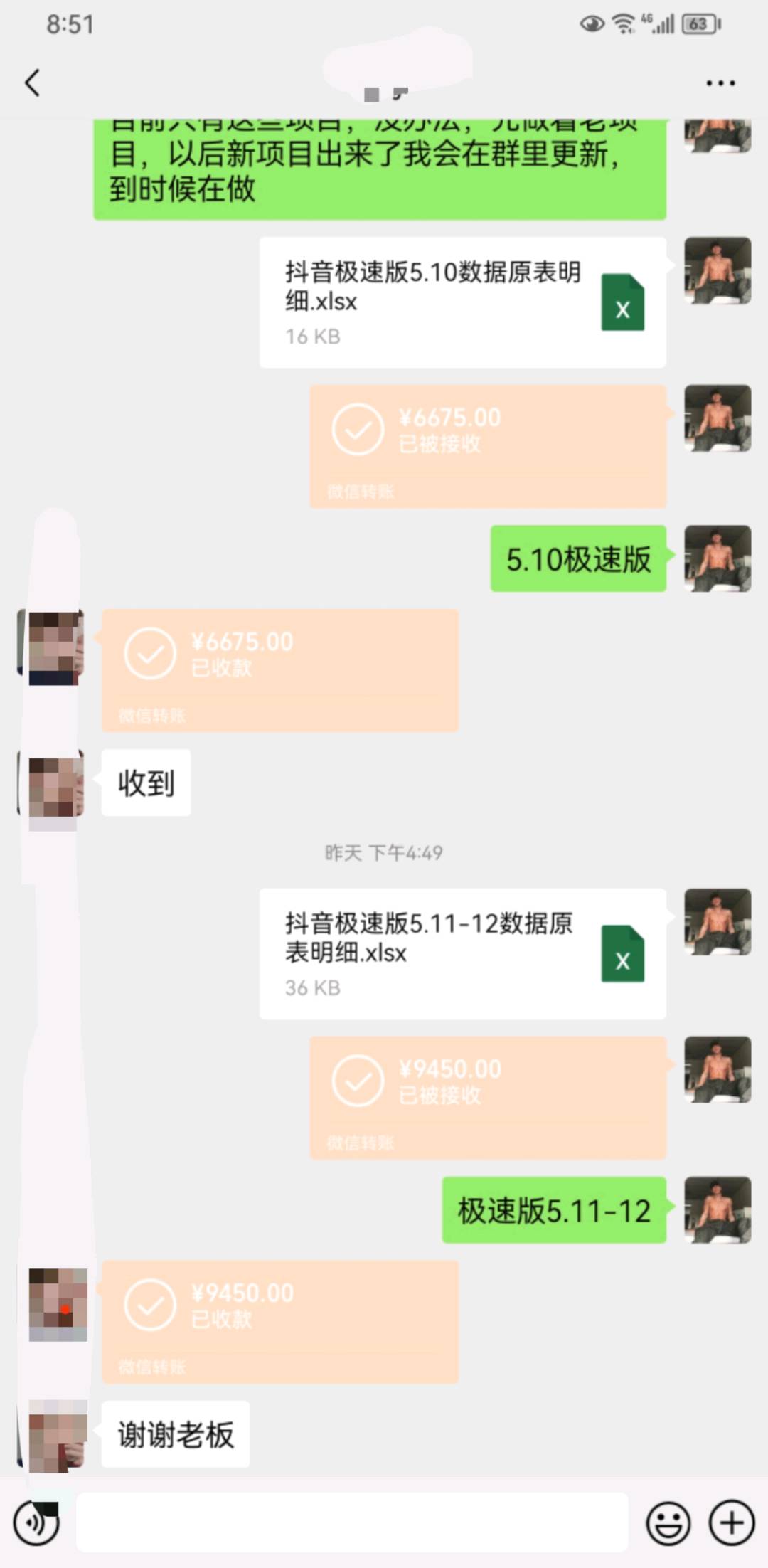Open 抖音极速版5.10数据原表明细.xlsx file
Viewport: 768px width, 1568px height.
[462, 302]
